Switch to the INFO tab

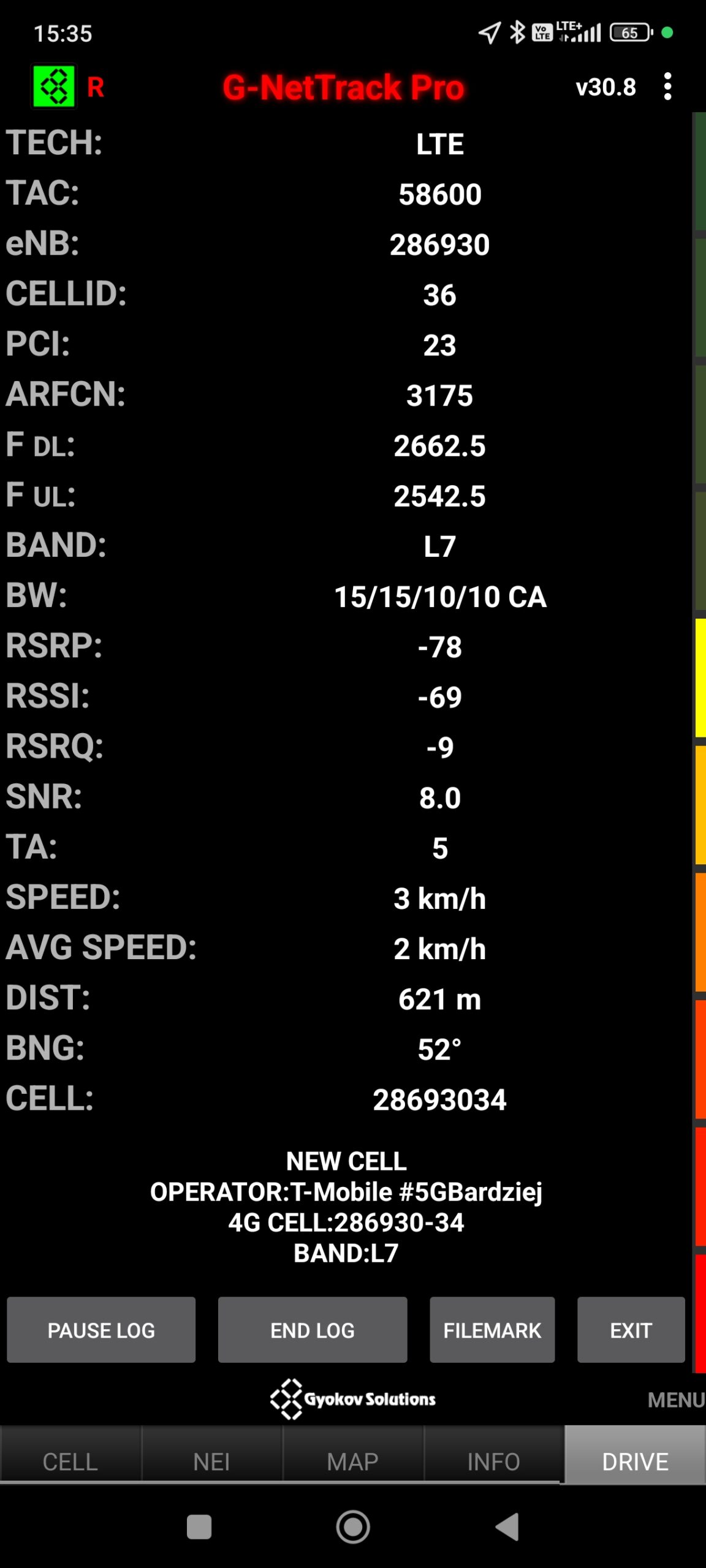[493, 1461]
